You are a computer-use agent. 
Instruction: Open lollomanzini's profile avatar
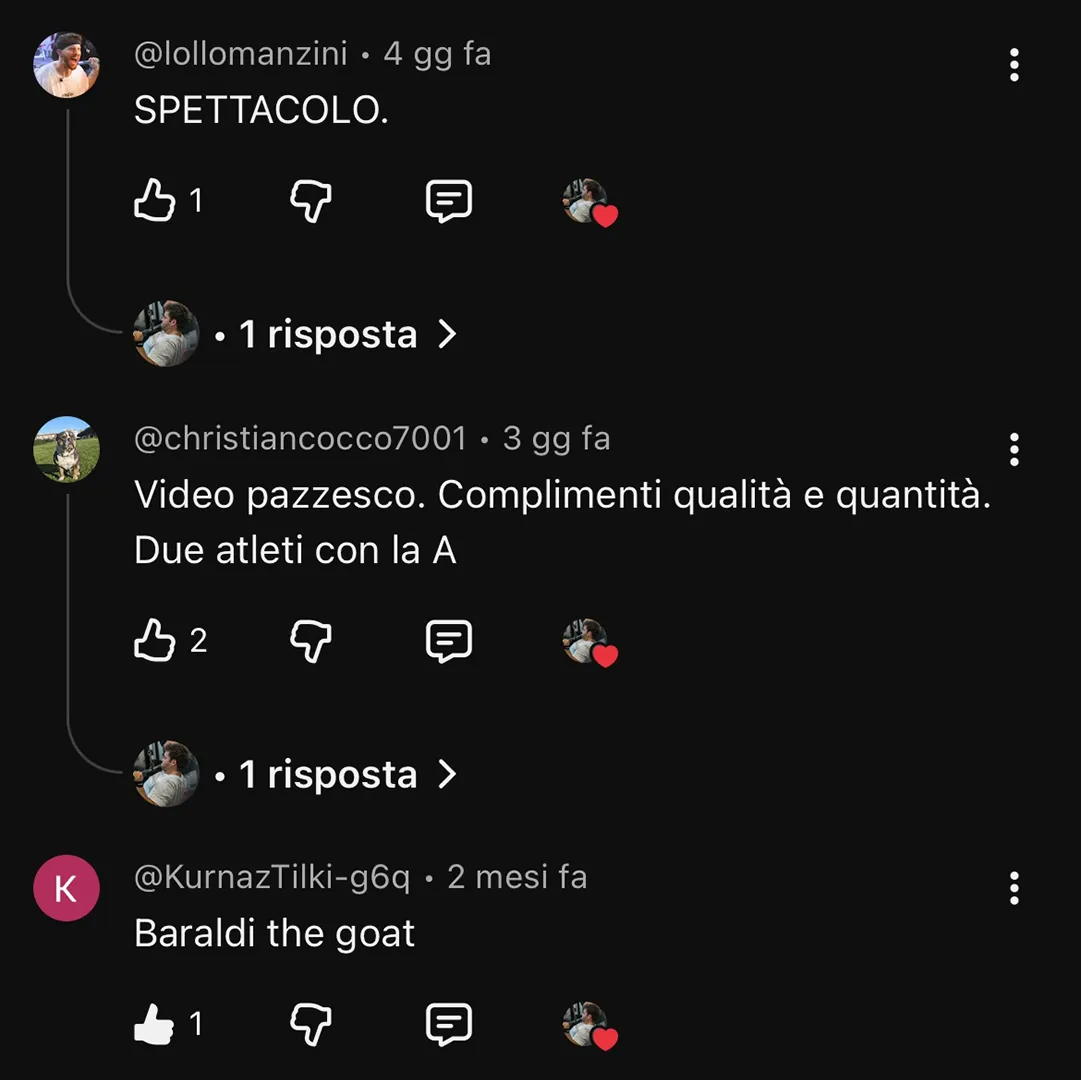pyautogui.click(x=66, y=65)
